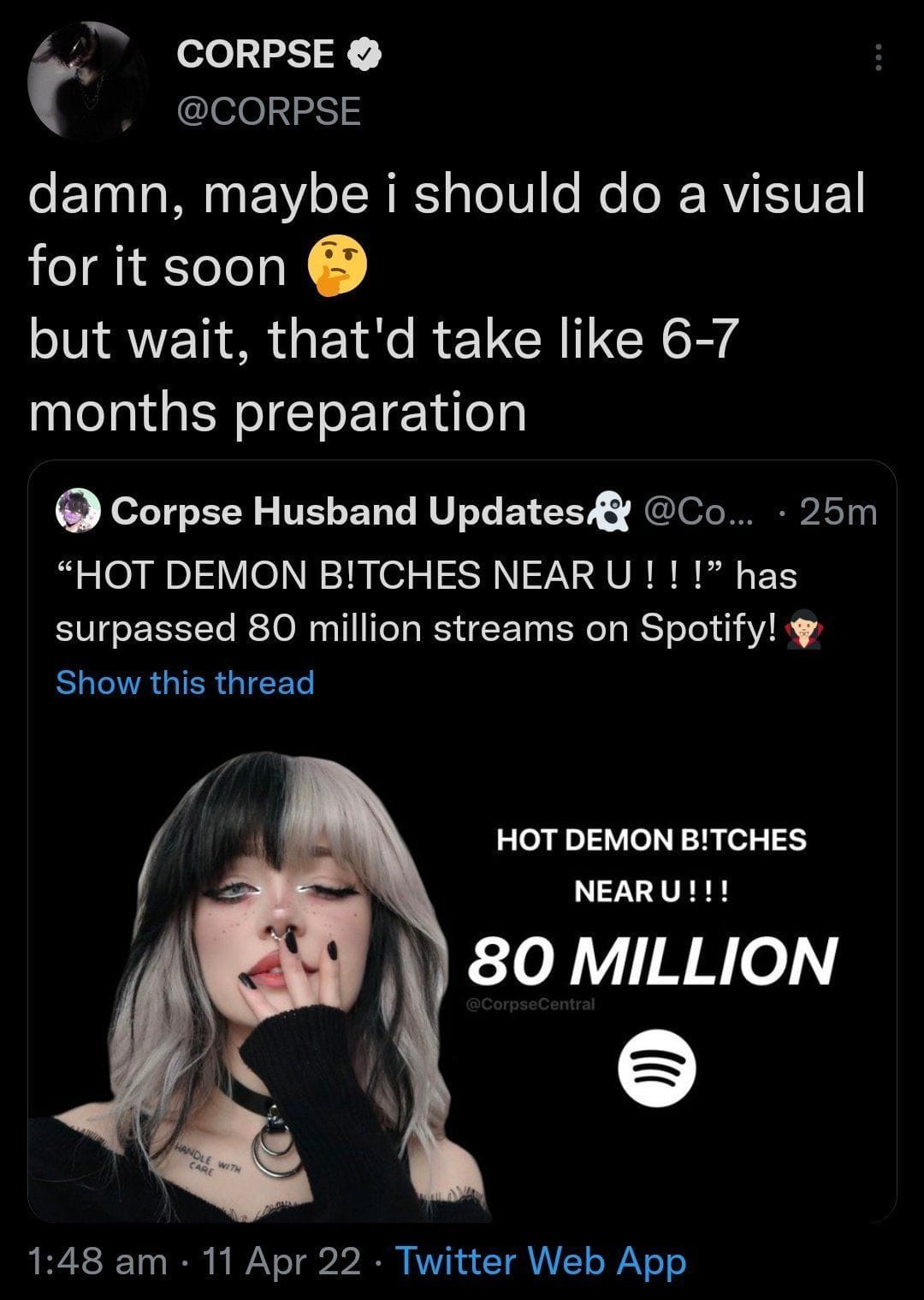Click the Corpse Husband Updates avatar
Image resolution: width=924 pixels, height=1300 pixels.
[x=76, y=511]
